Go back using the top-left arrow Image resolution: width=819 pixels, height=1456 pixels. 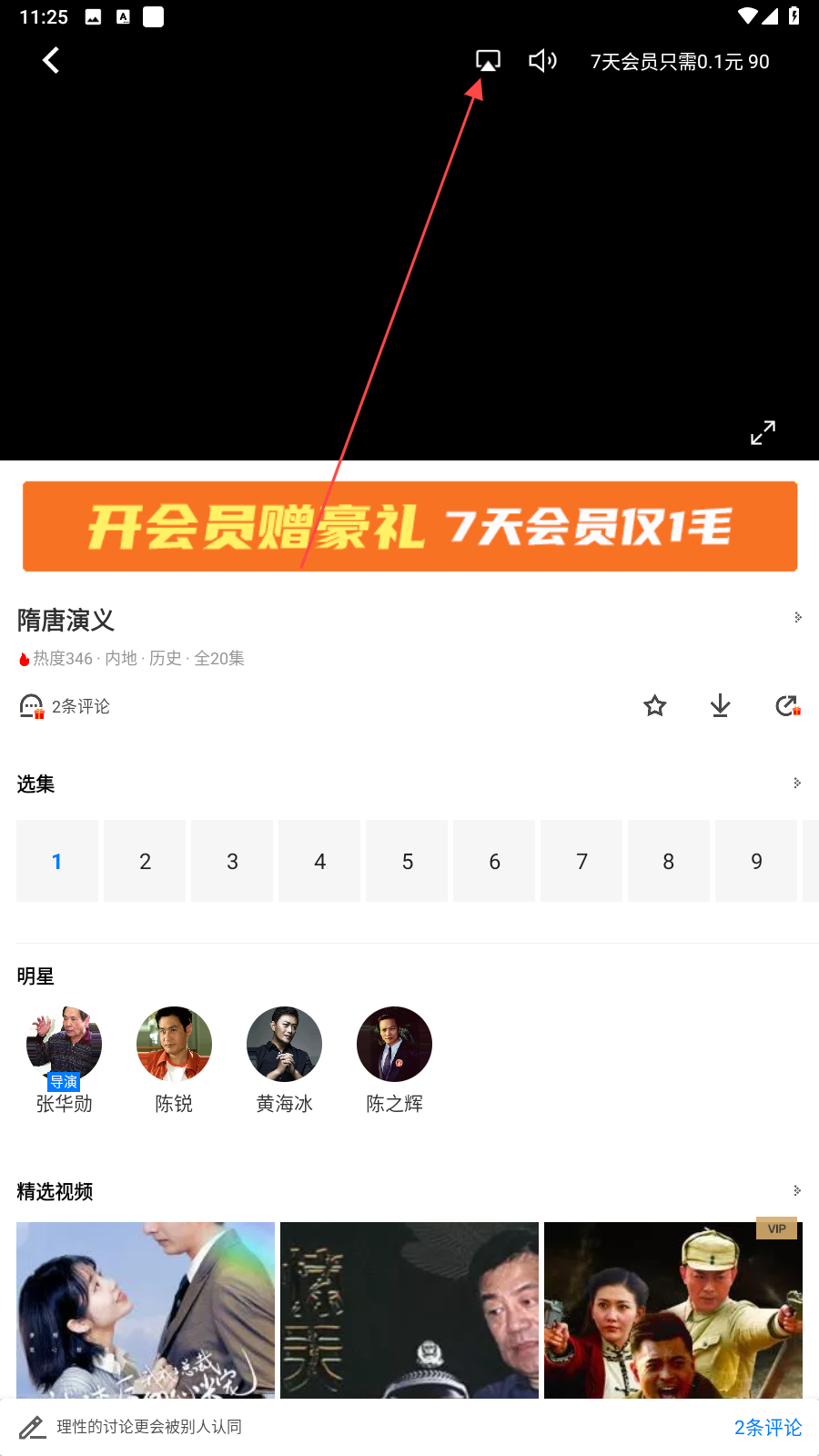51,60
